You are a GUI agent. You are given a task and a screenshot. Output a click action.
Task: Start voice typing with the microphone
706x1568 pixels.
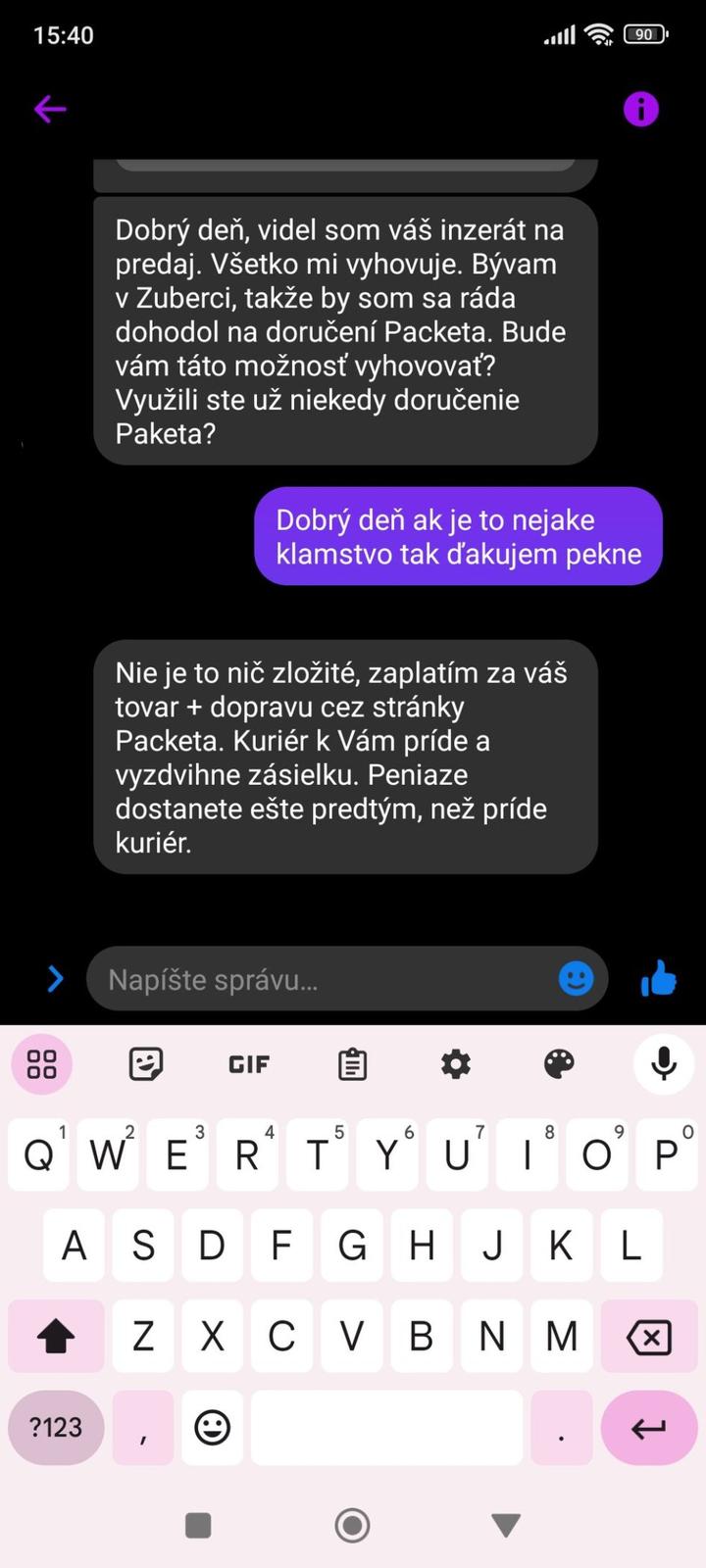coord(664,1064)
